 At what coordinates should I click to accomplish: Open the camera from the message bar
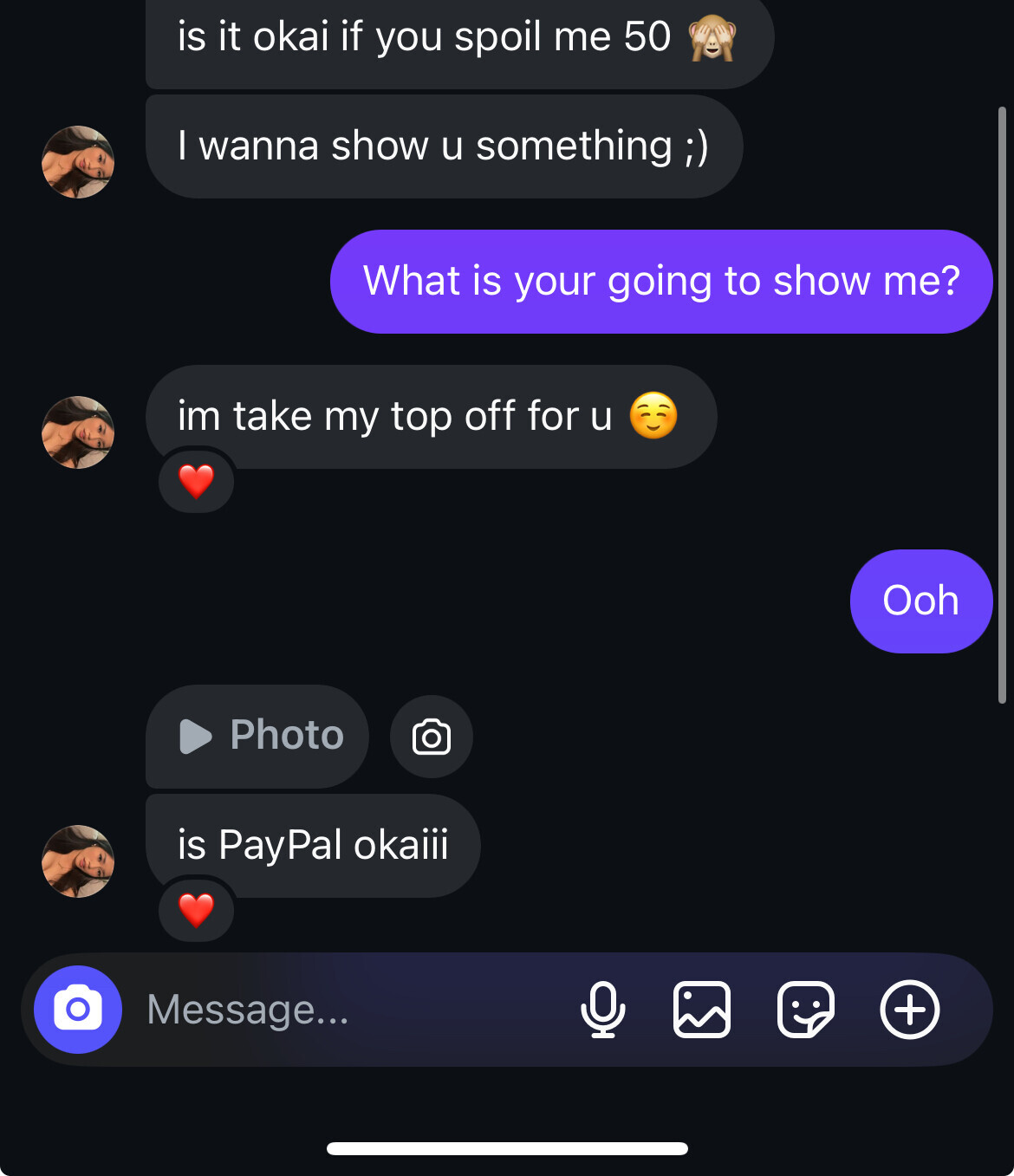pos(78,1010)
